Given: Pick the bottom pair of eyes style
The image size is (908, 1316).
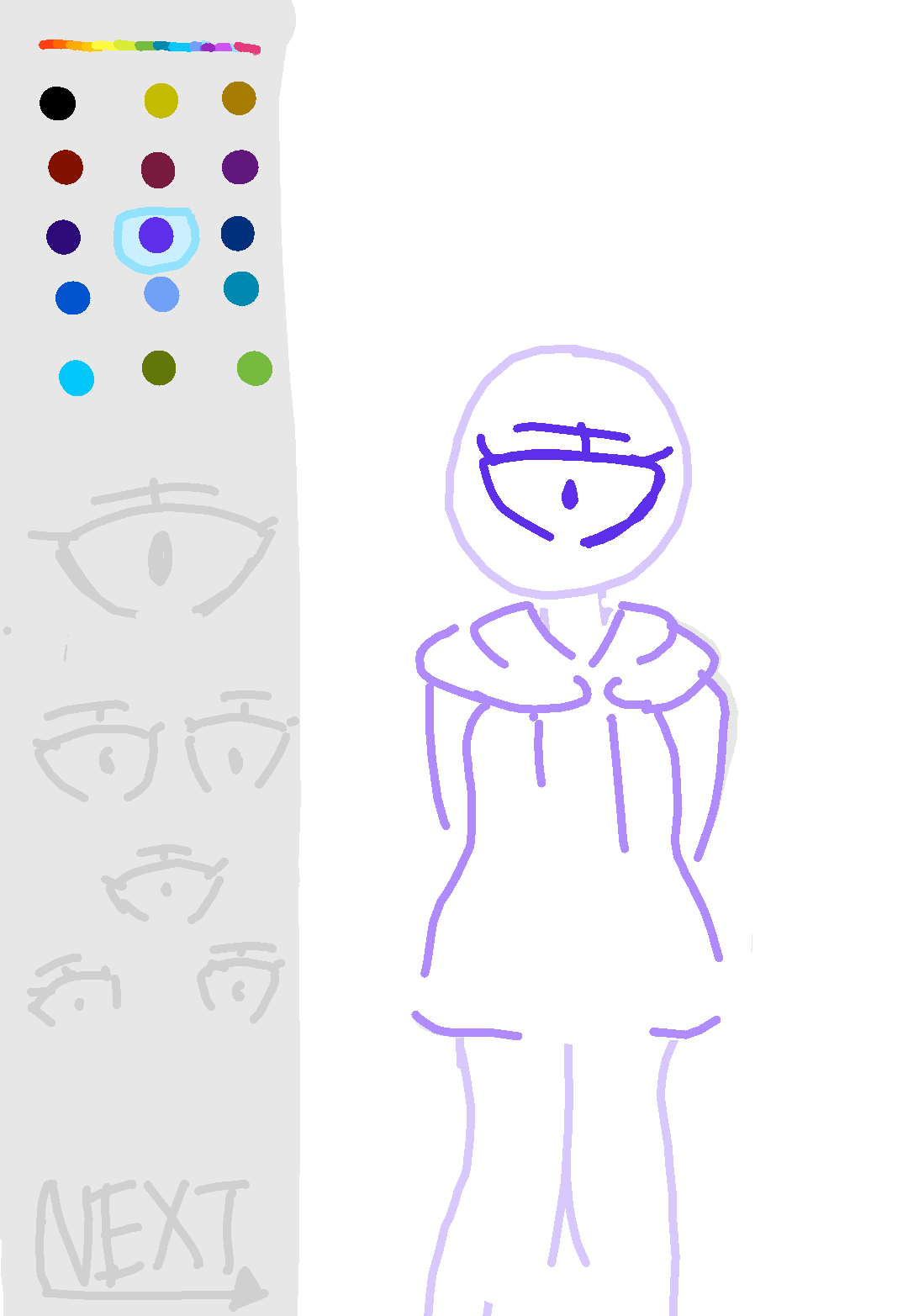Looking at the screenshot, I should 156,984.
